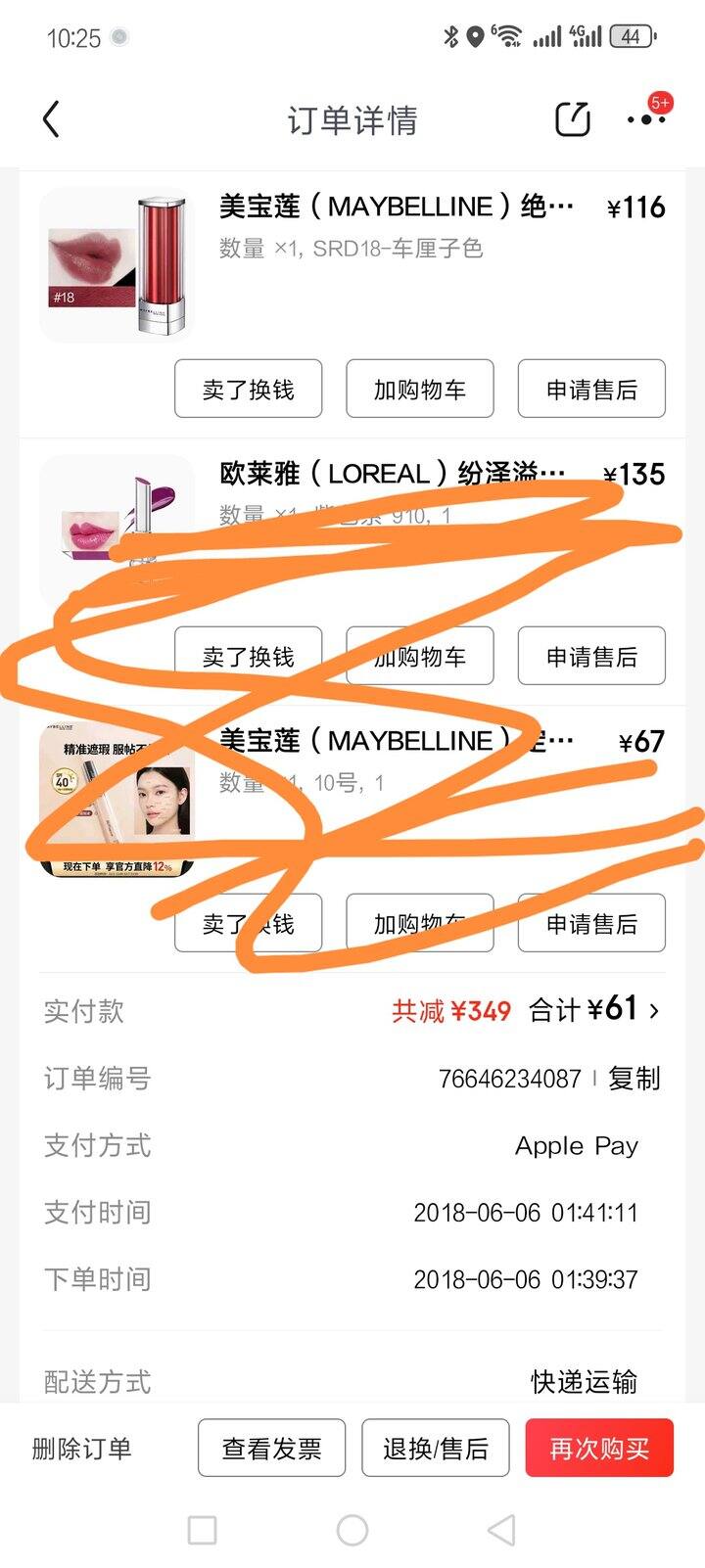The width and height of the screenshot is (705, 1568).
Task: Go back from order details
Action: click(x=52, y=119)
